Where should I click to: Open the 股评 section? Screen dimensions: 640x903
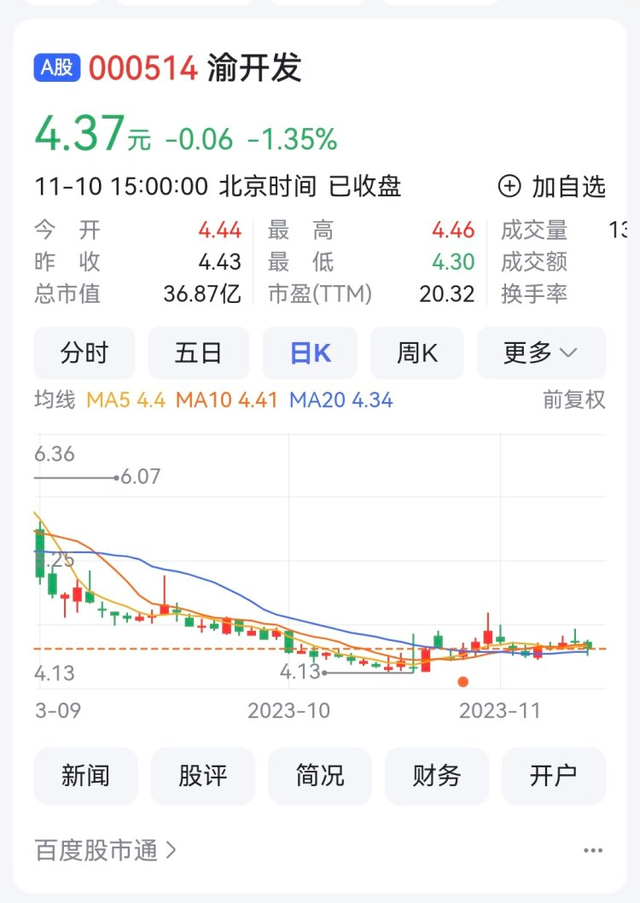pyautogui.click(x=202, y=776)
